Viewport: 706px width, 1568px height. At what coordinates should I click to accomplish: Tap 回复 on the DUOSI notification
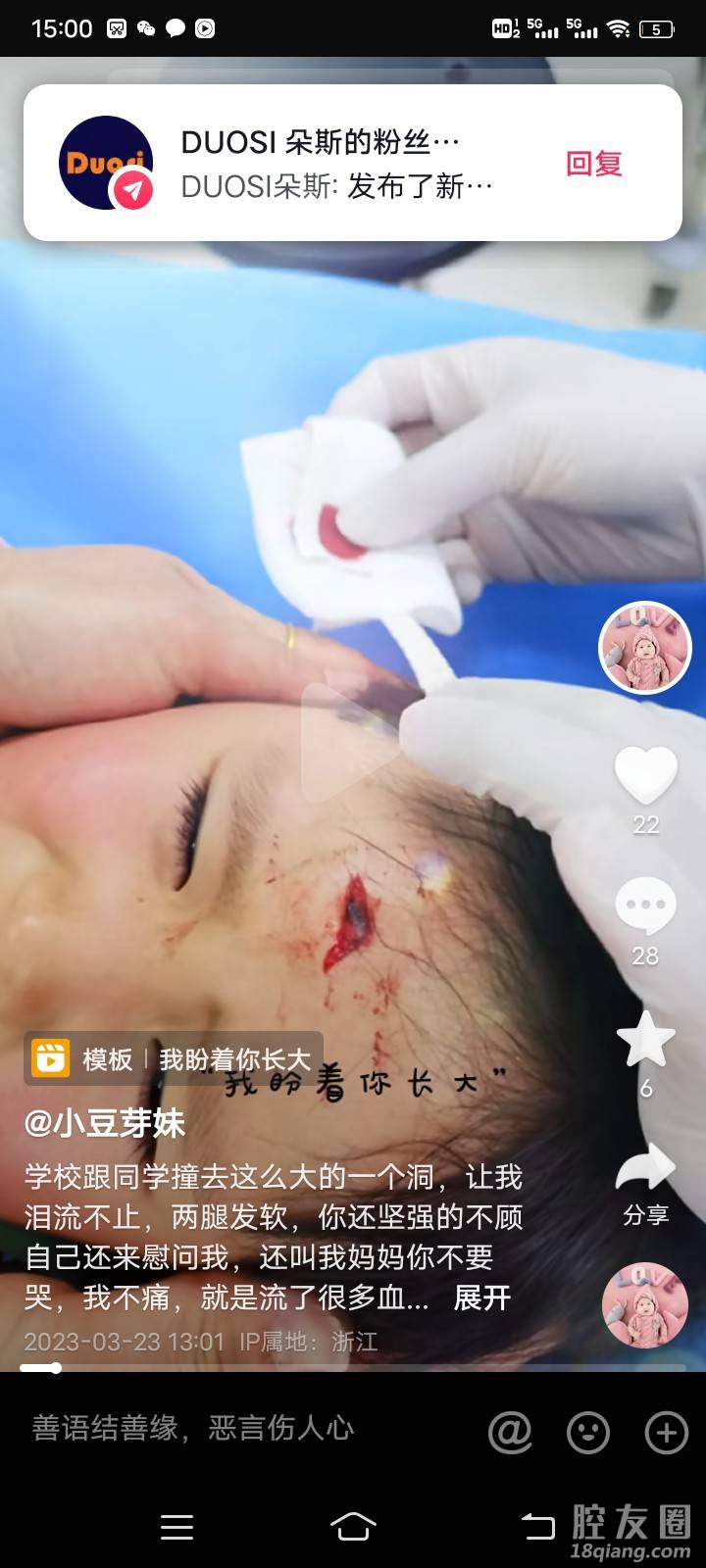point(593,164)
